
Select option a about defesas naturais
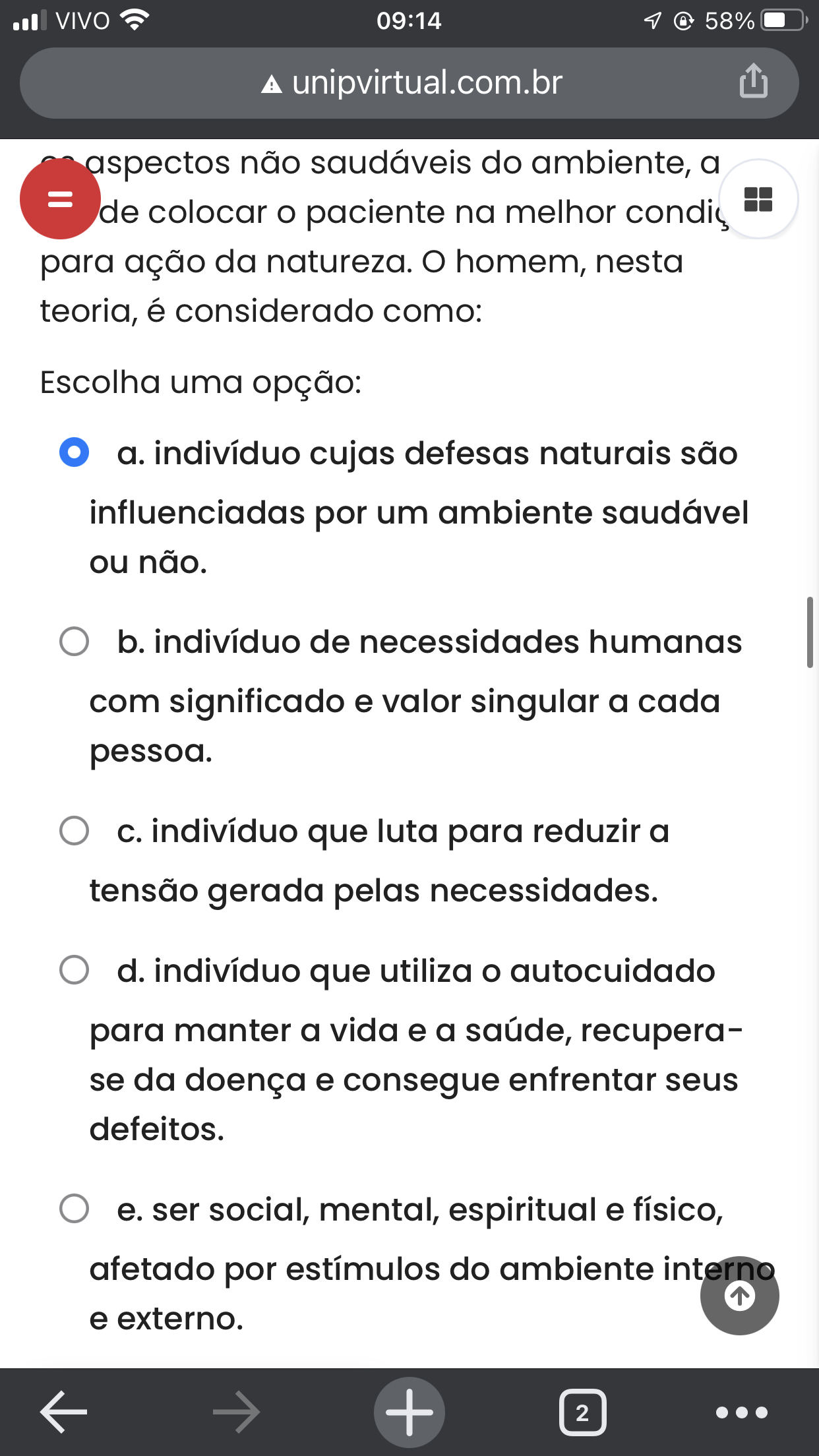[x=74, y=452]
